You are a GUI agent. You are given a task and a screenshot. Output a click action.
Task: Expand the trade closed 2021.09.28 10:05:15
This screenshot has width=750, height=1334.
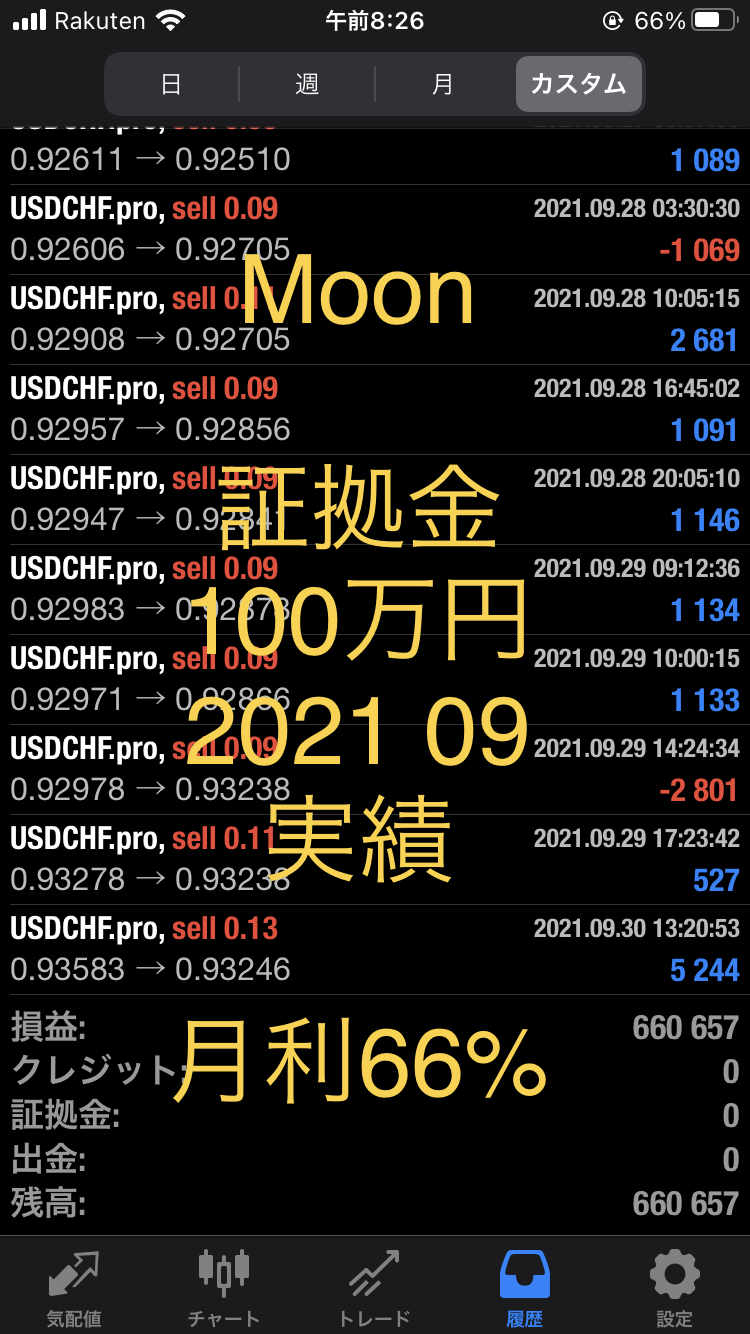pyautogui.click(x=375, y=320)
